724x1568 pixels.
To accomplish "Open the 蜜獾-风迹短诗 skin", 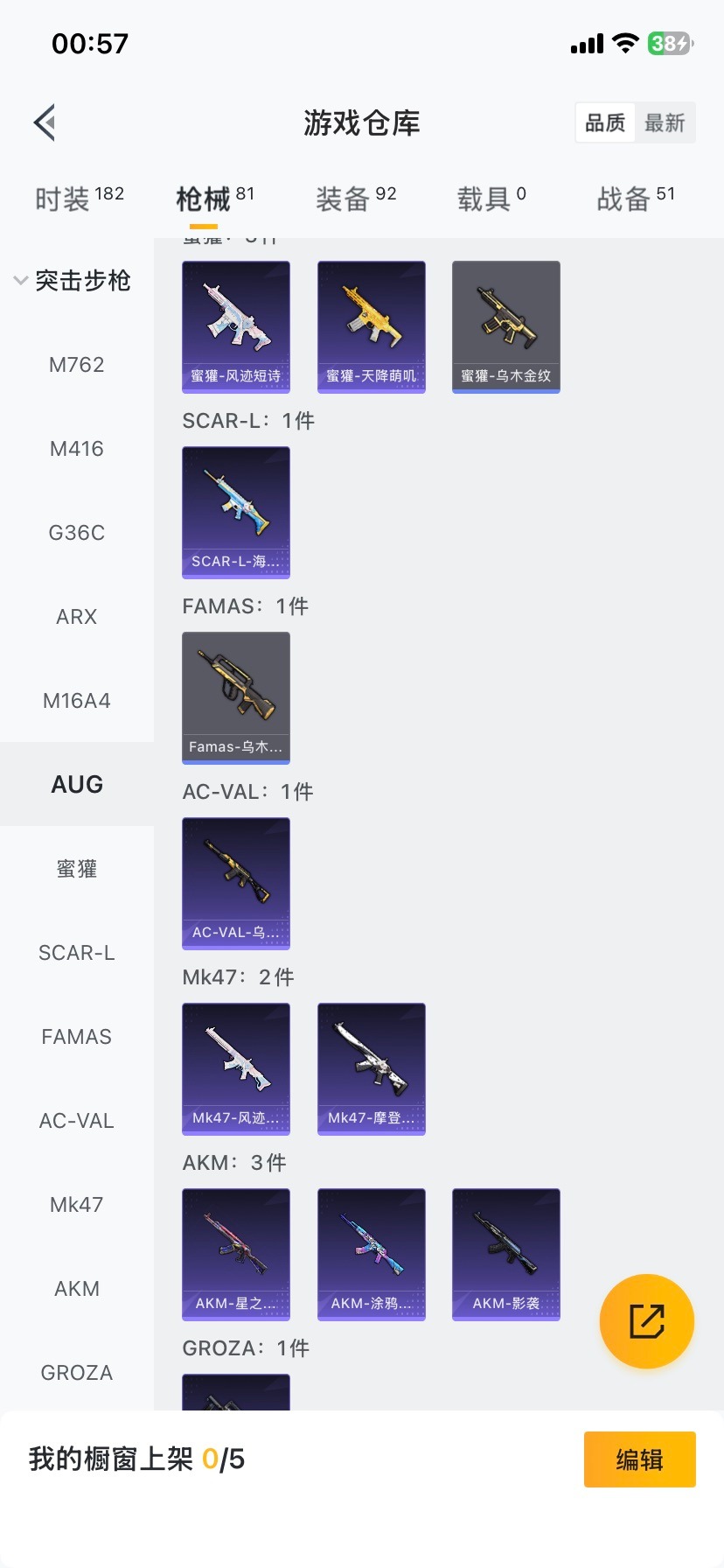I will click(x=236, y=326).
